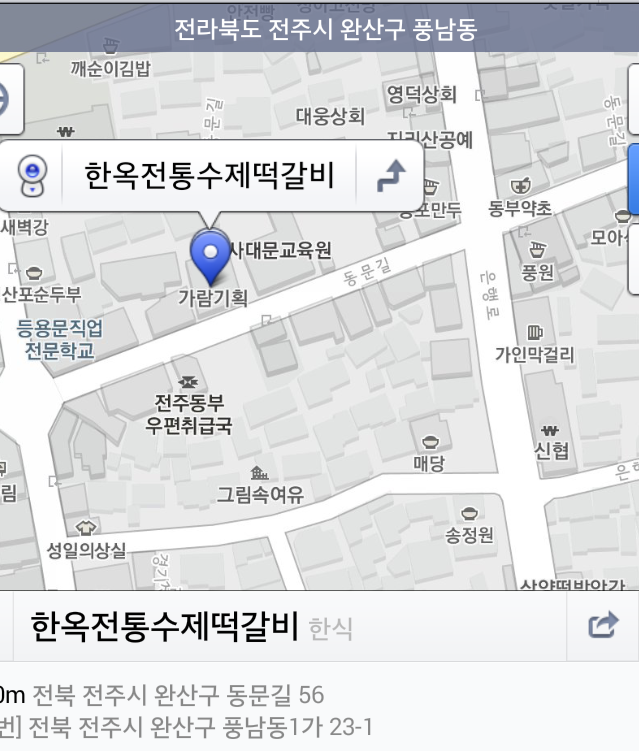Open place details for 한옥전통수제떡갈비 한식
The image size is (639, 751).
click(192, 627)
